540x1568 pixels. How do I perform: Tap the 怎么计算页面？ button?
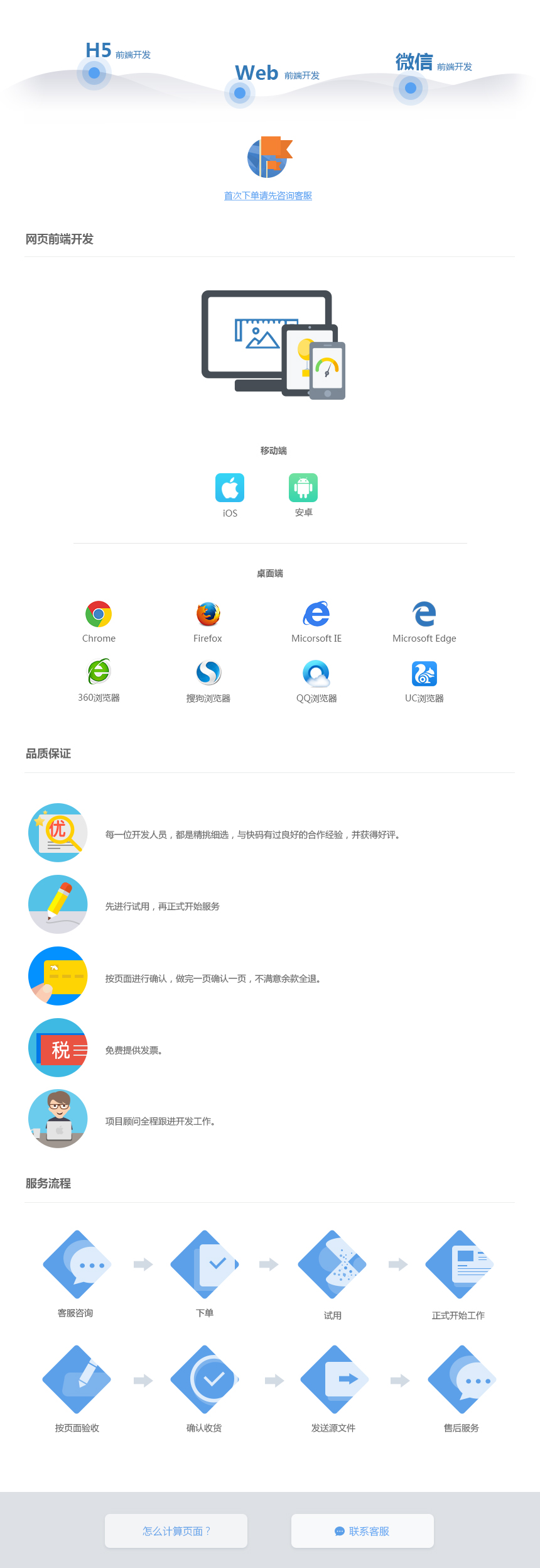(x=176, y=1530)
